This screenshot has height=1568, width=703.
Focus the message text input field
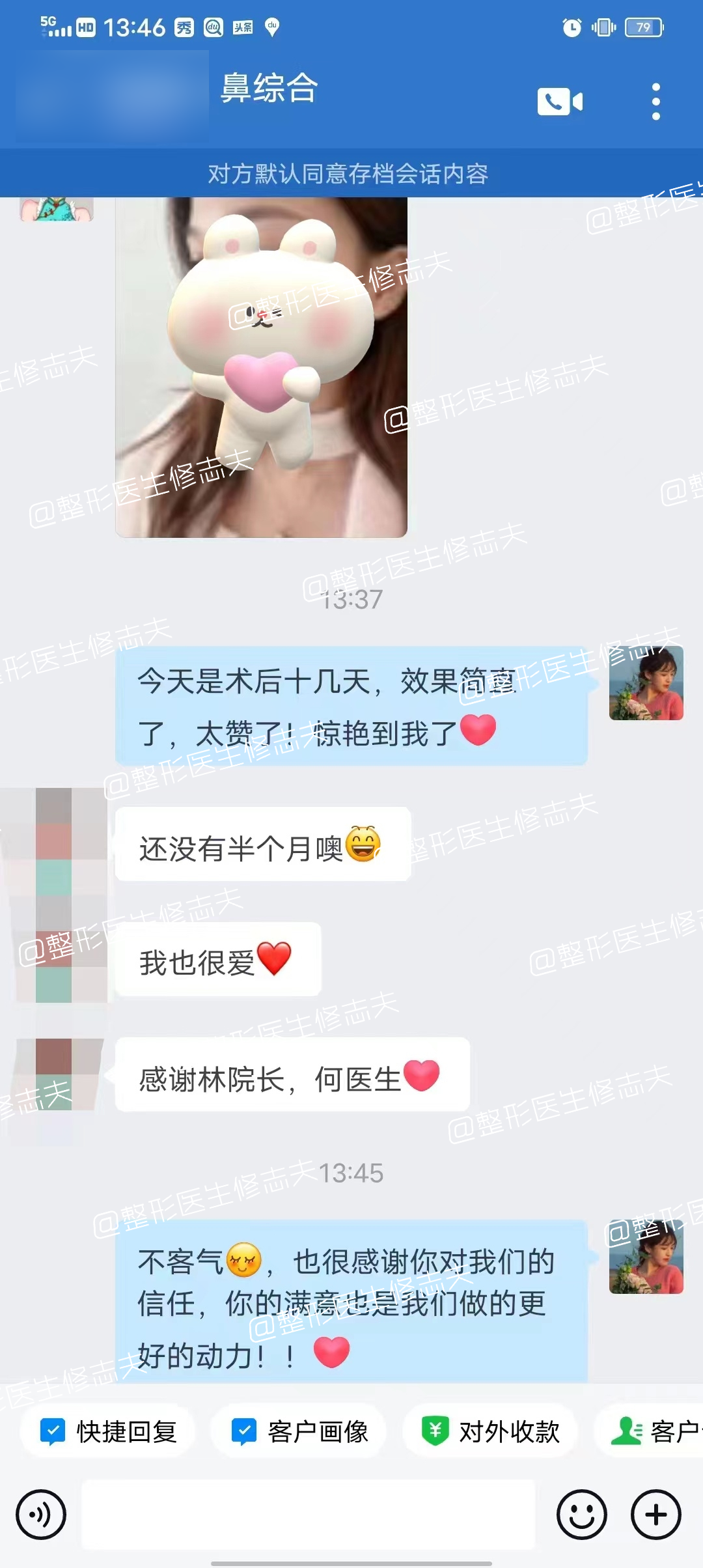[x=308, y=1515]
